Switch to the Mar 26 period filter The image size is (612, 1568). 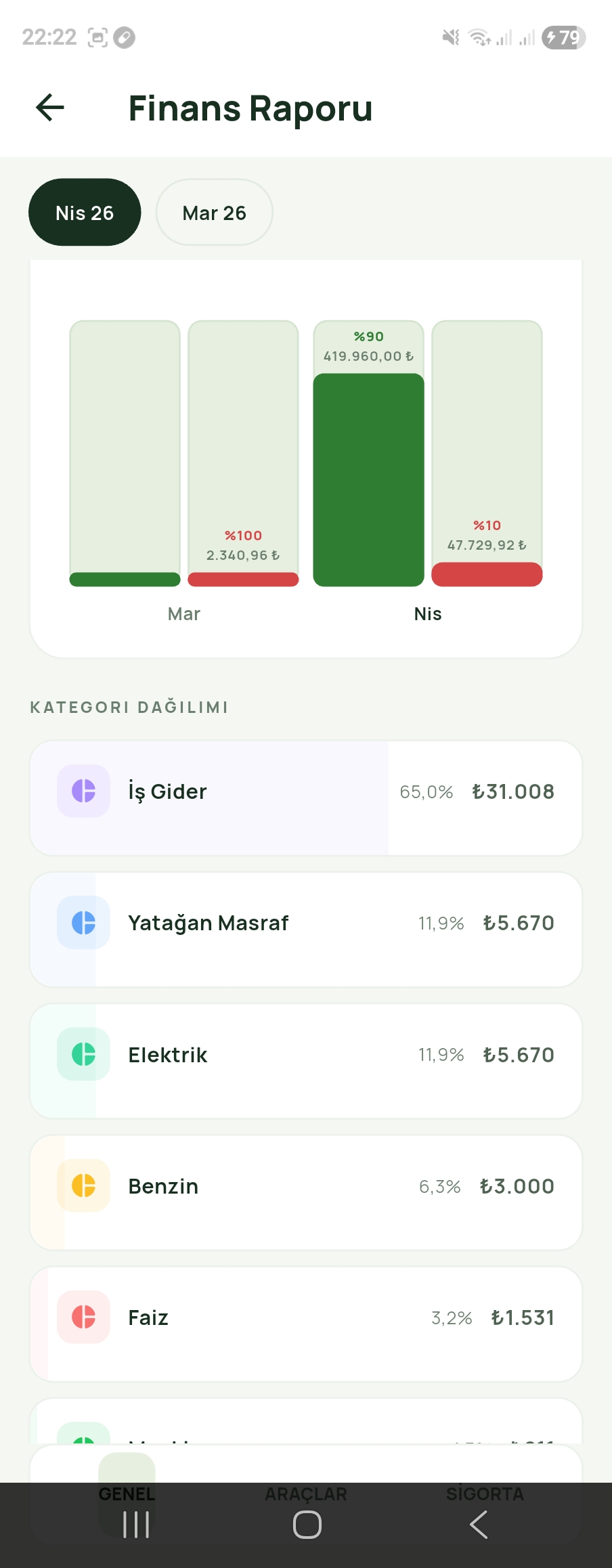(x=214, y=212)
